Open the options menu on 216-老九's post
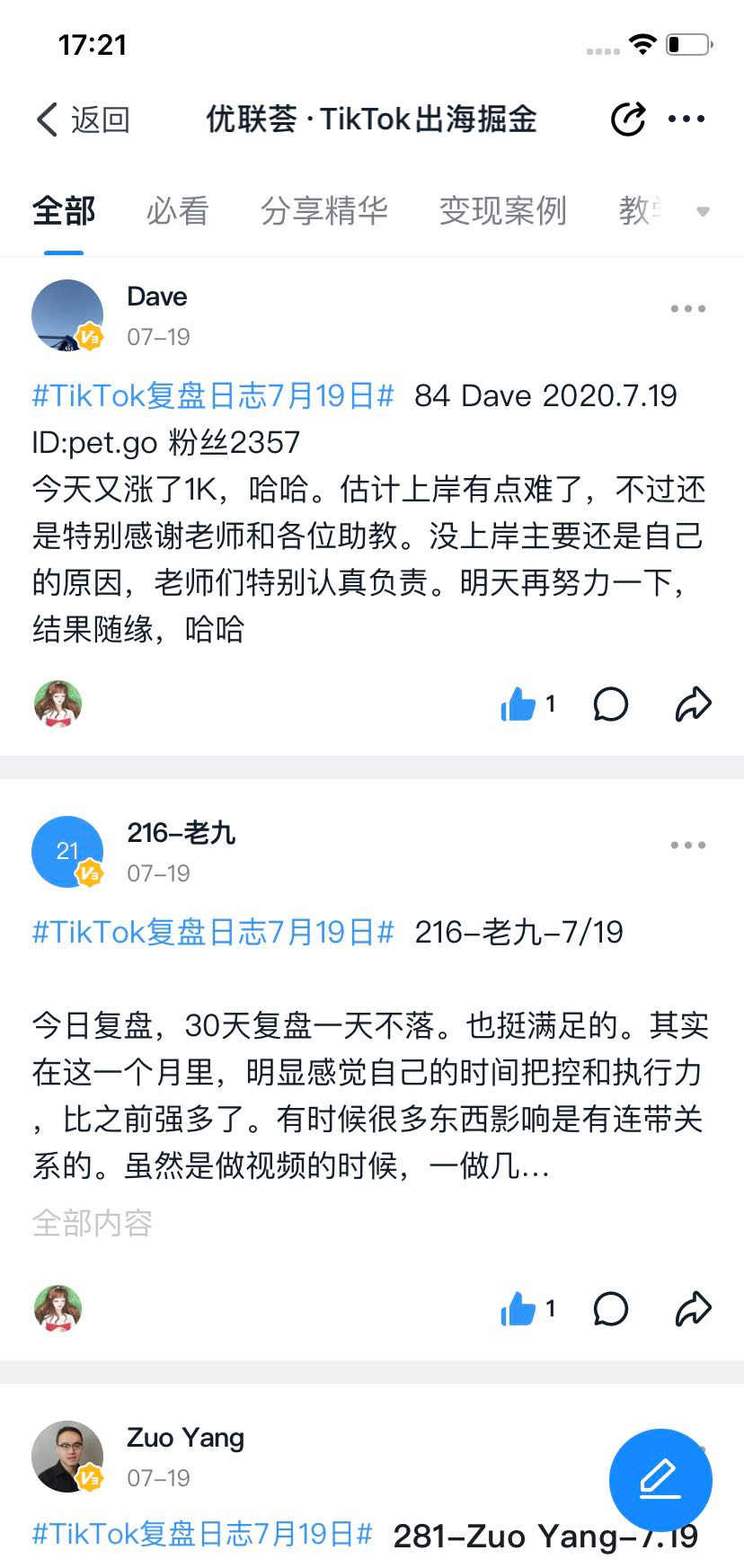 click(688, 846)
